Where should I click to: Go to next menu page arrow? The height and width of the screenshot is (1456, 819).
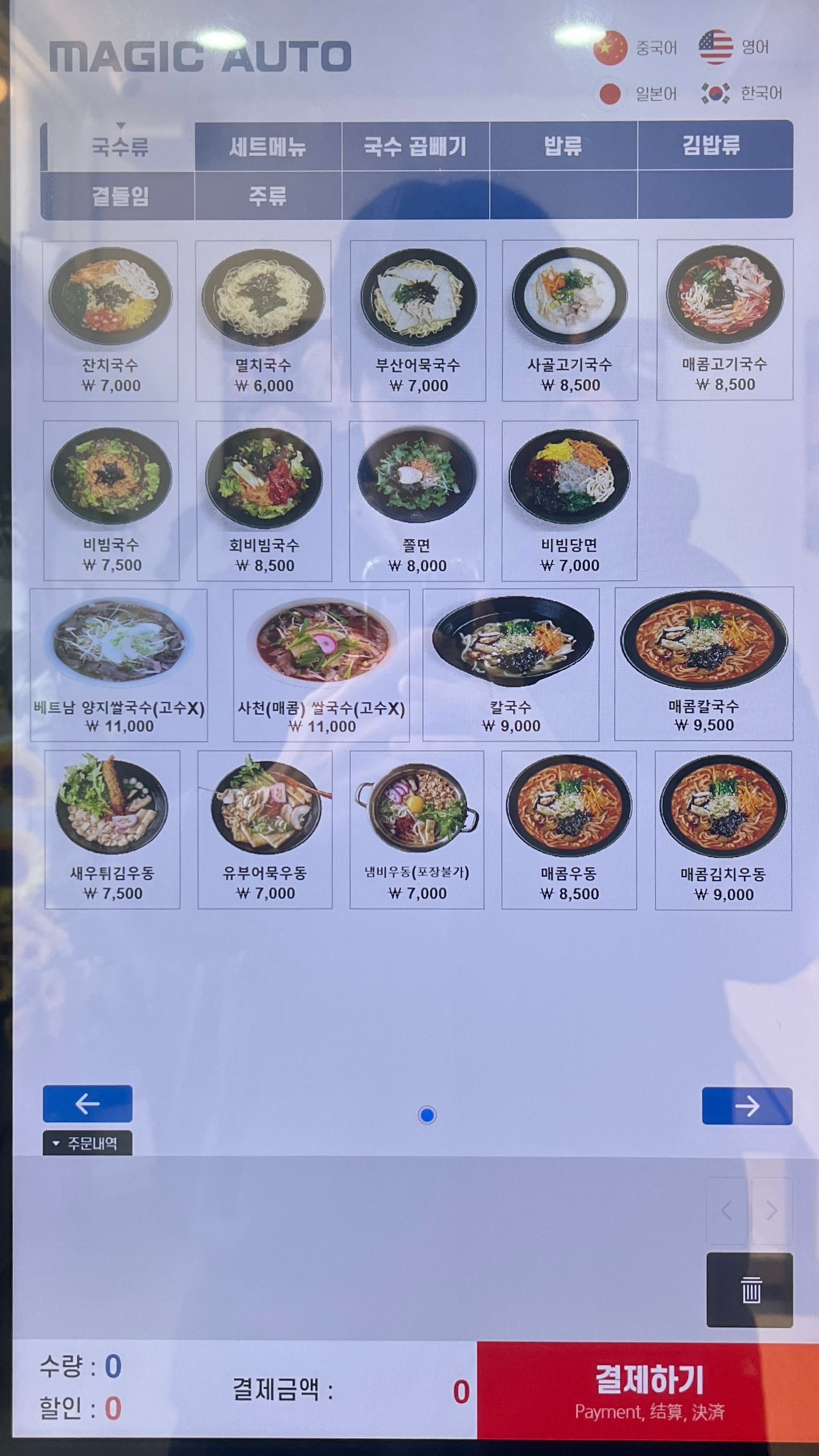click(x=747, y=1106)
